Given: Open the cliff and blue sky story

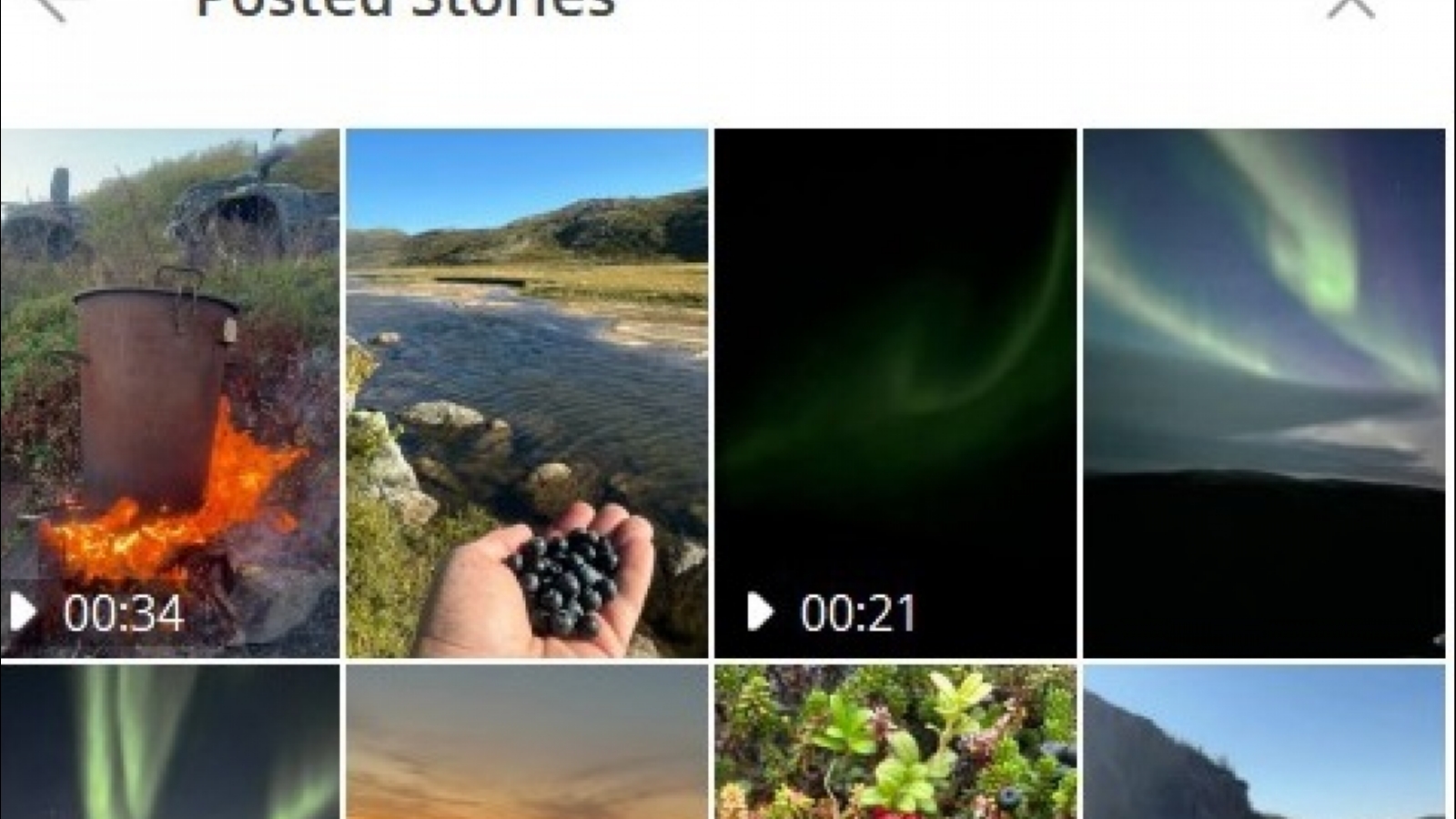Looking at the screenshot, I should tap(1263, 742).
